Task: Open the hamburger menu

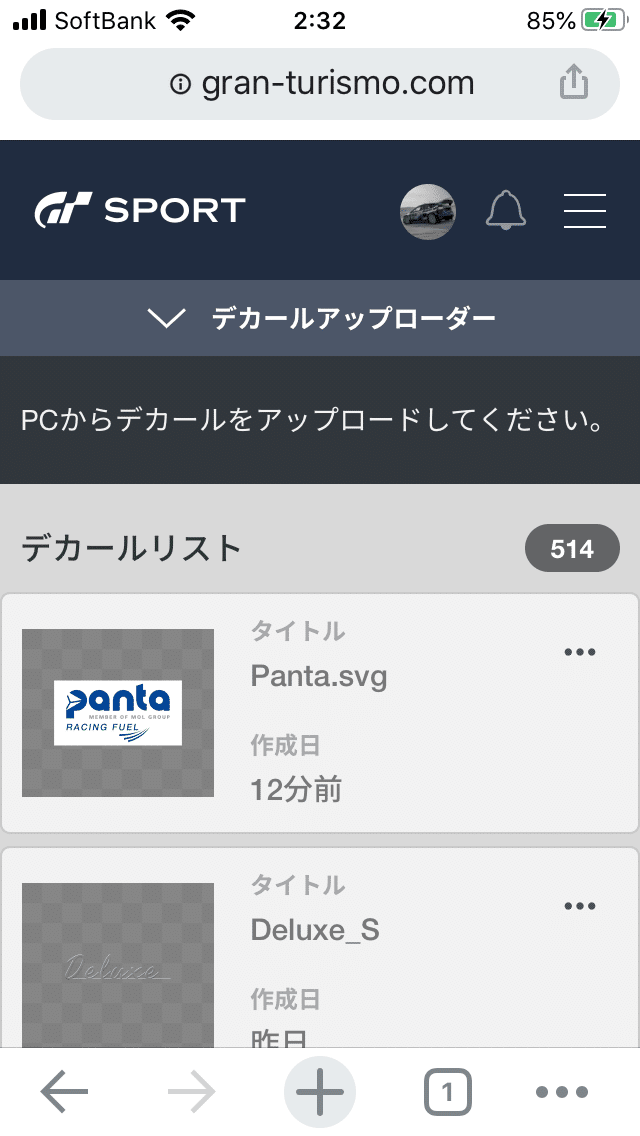Action: (x=585, y=211)
